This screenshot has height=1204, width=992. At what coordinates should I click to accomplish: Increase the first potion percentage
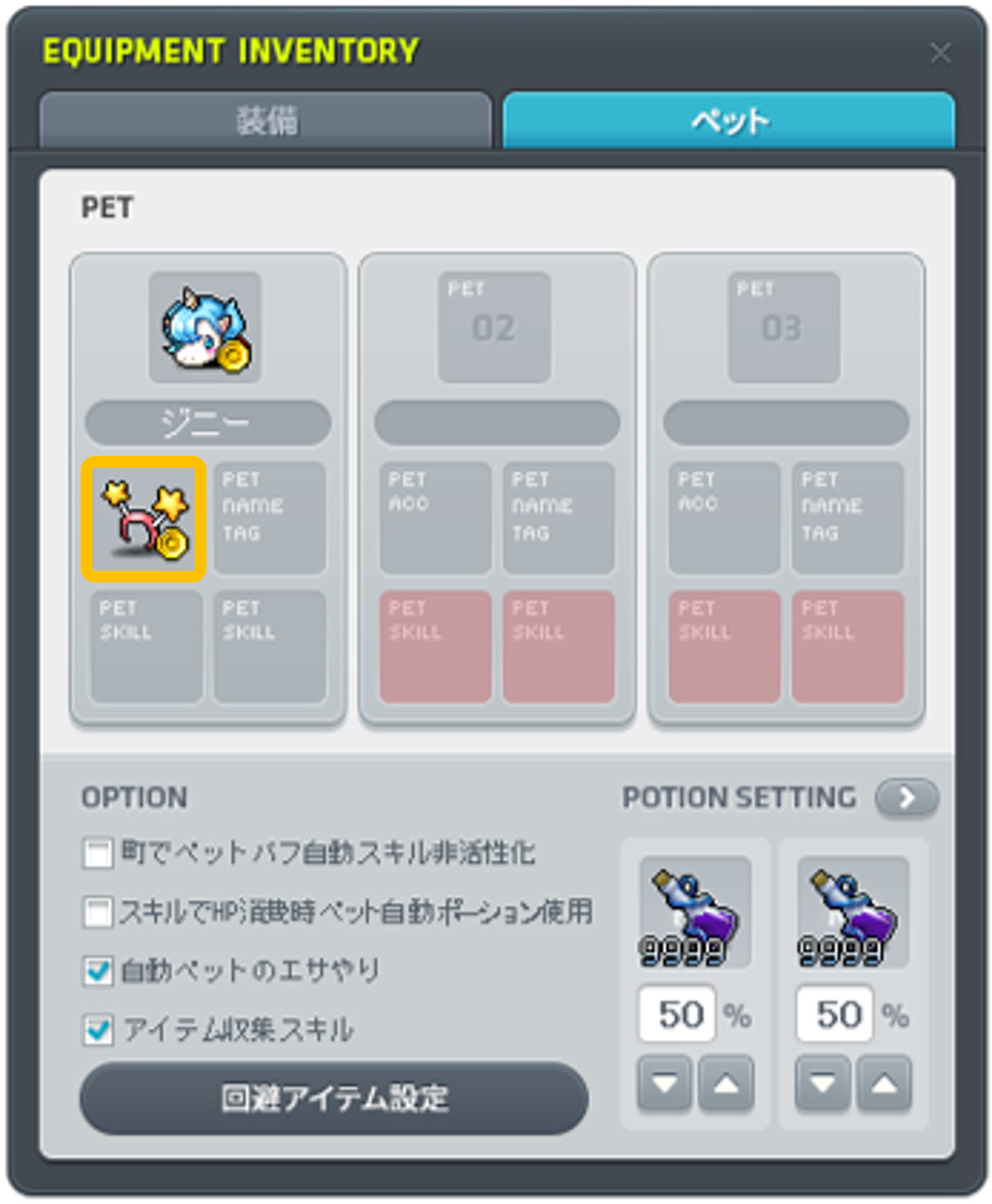tap(726, 1083)
